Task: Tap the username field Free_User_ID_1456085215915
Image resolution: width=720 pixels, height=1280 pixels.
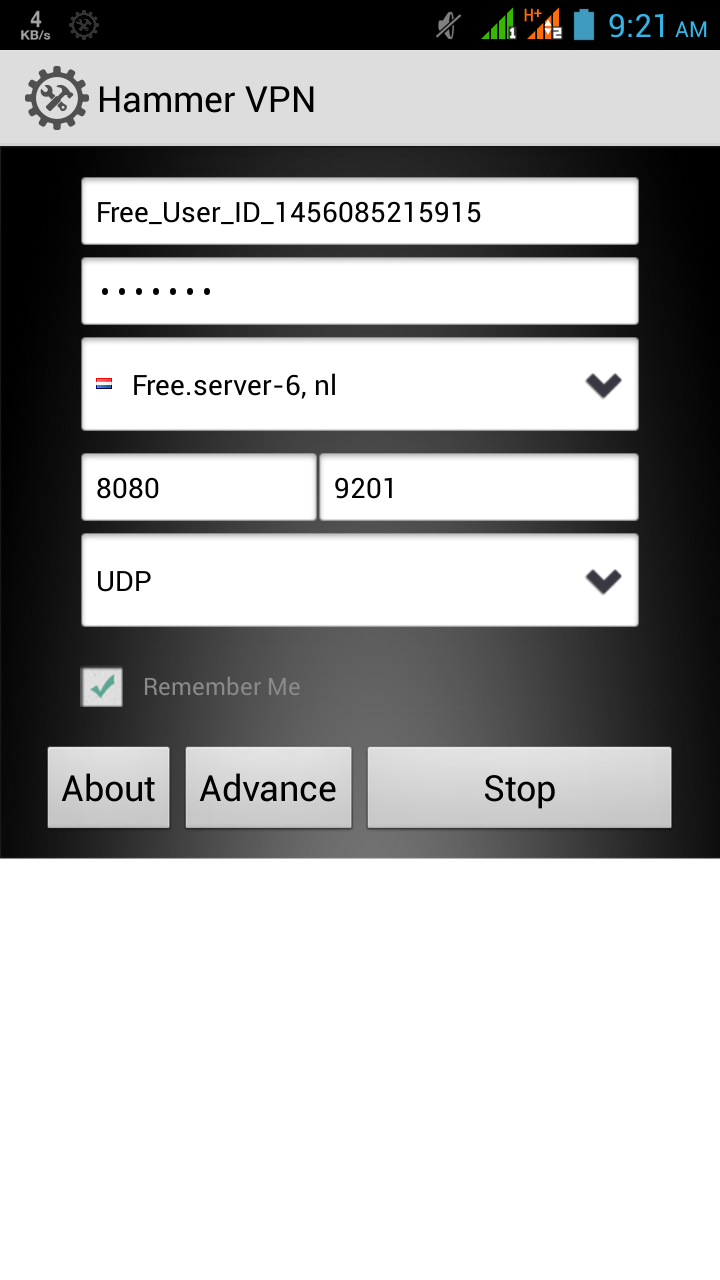Action: click(359, 211)
